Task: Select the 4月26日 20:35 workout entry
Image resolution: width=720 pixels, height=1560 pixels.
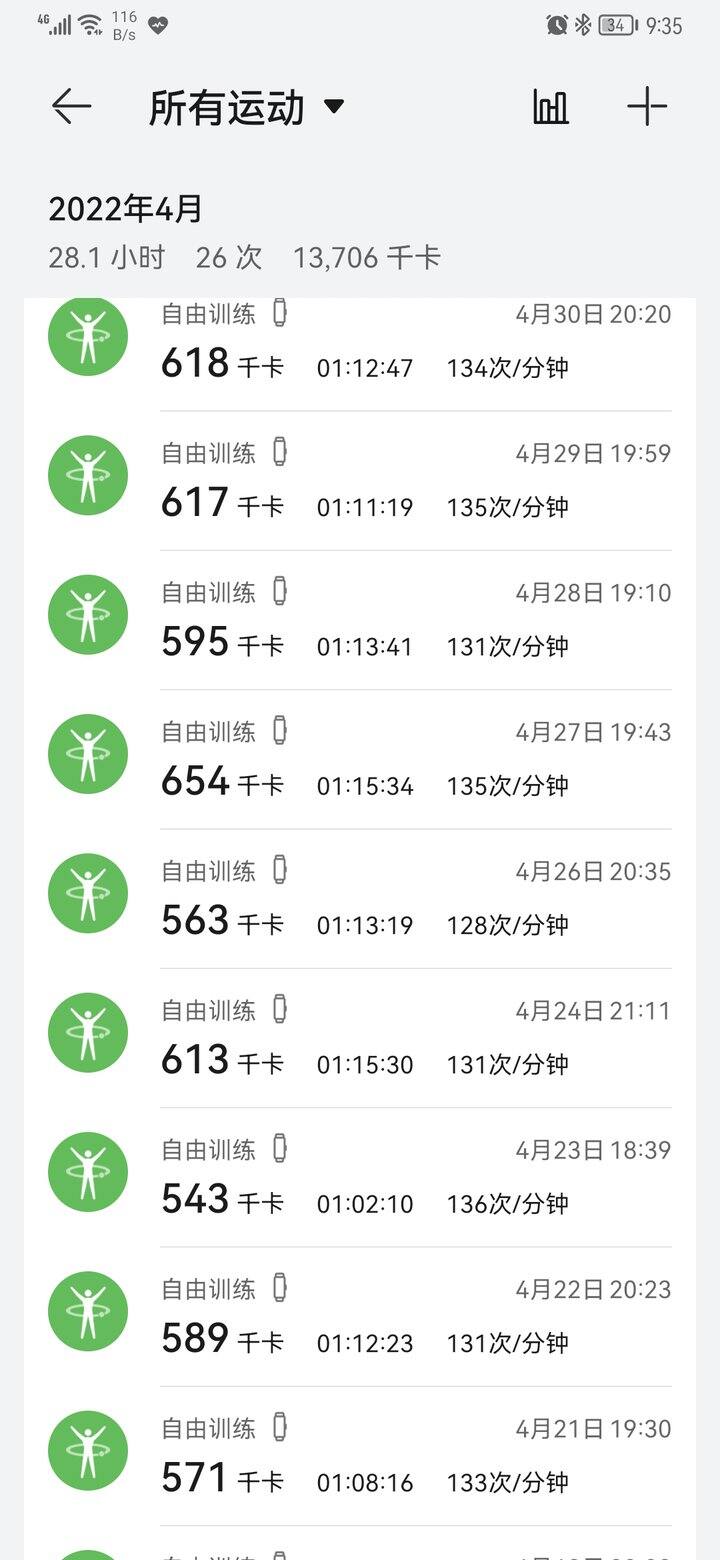Action: (x=360, y=898)
